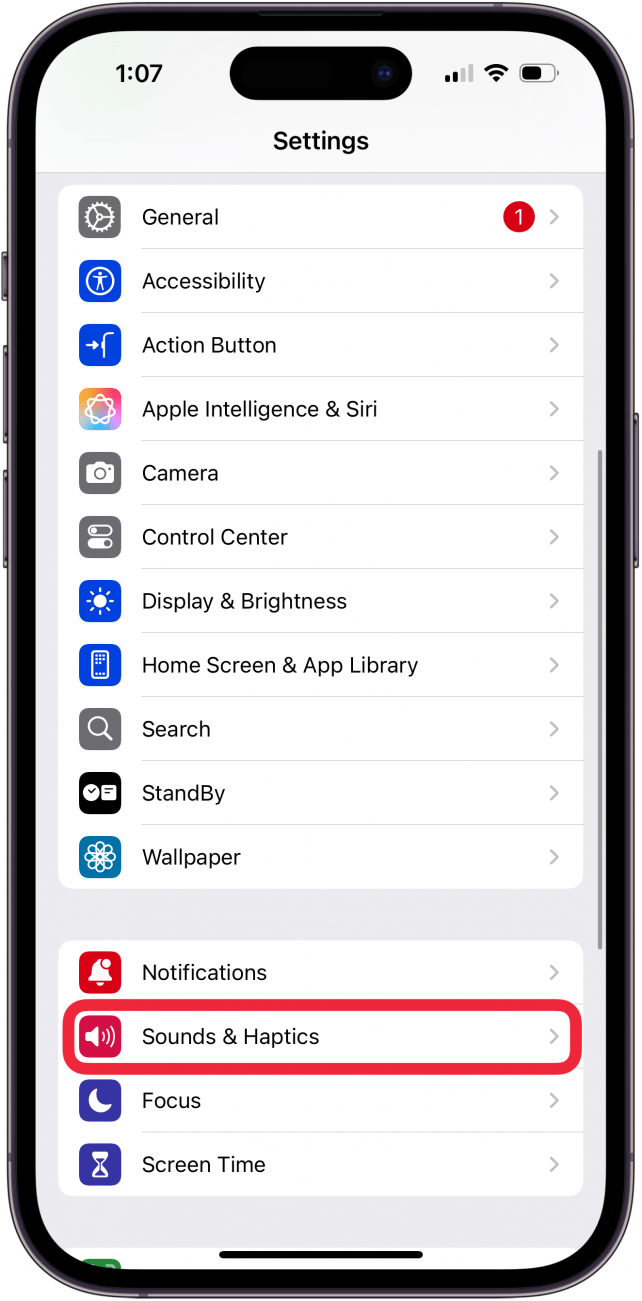Screen dimensions: 642x1301
Task: Go to Notifications settings
Action: [320, 972]
